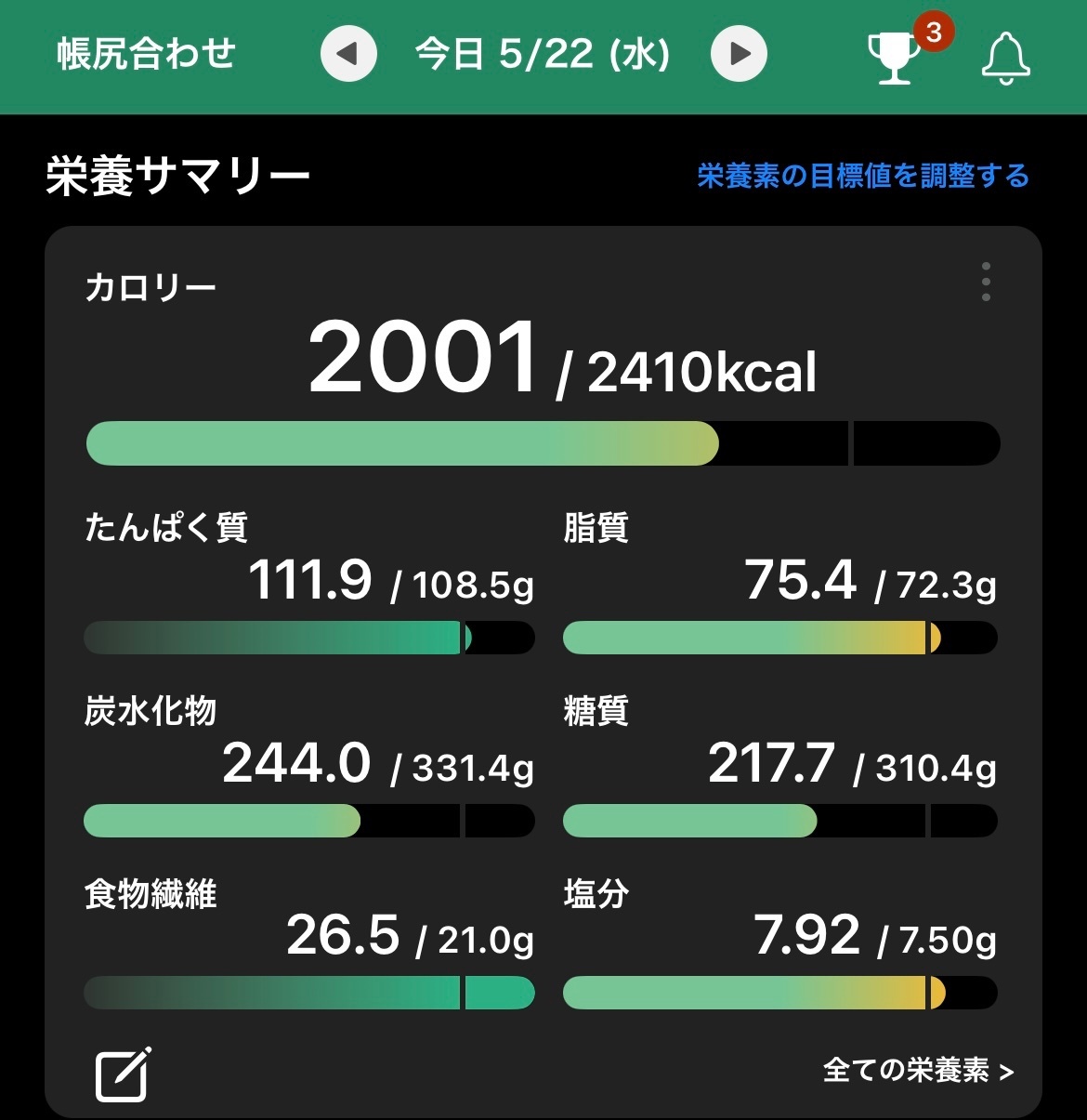Open 栄養素の目標値を調整する link
The image size is (1087, 1120).
pos(861,175)
